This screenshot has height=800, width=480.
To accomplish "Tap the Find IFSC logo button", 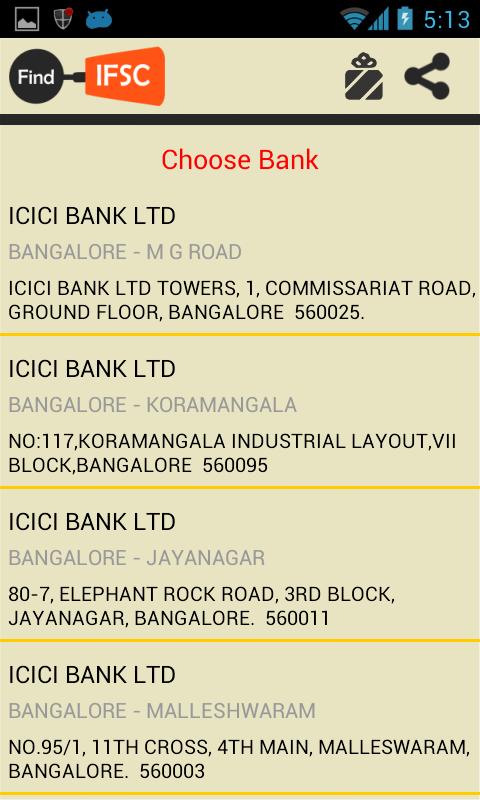I will (87, 77).
